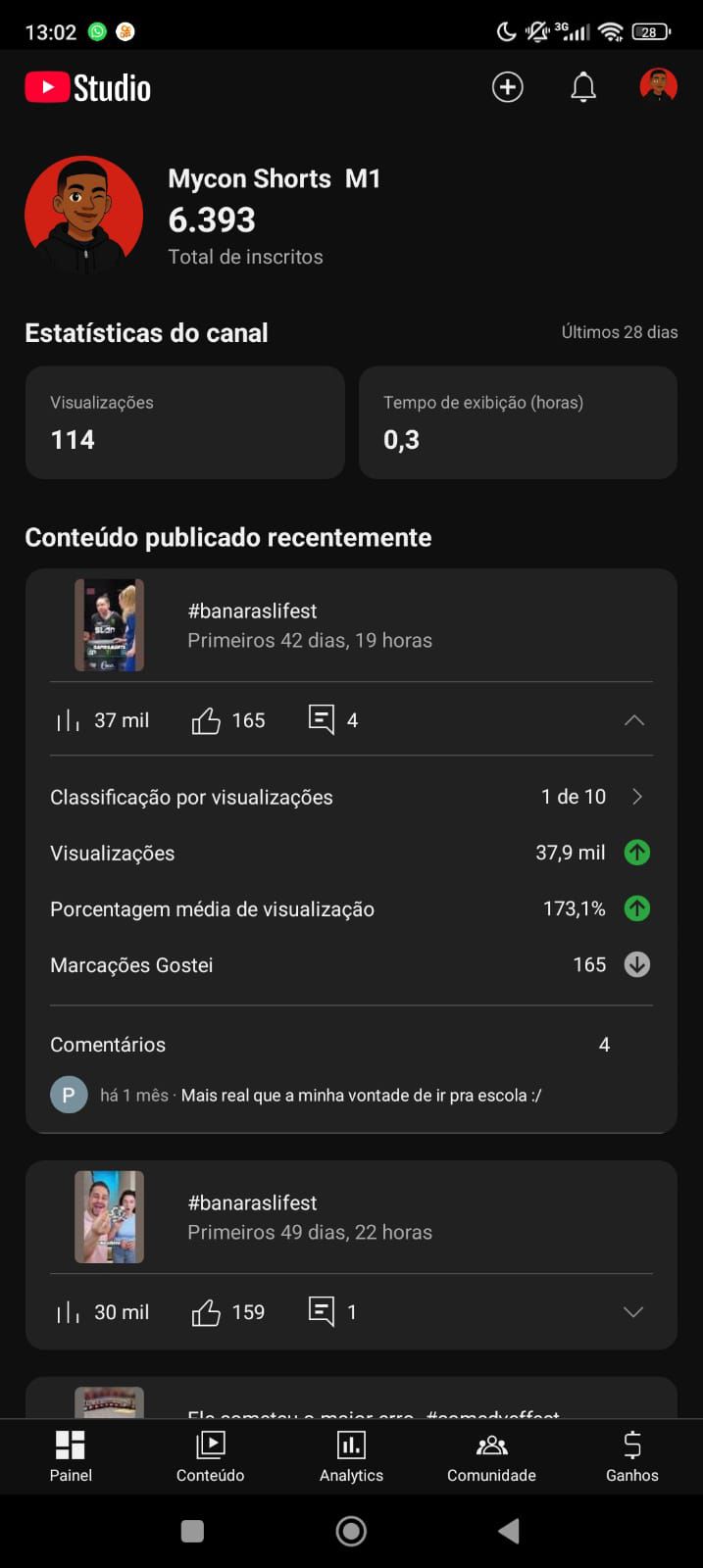Open the comment about ir pra escola

(360, 1096)
